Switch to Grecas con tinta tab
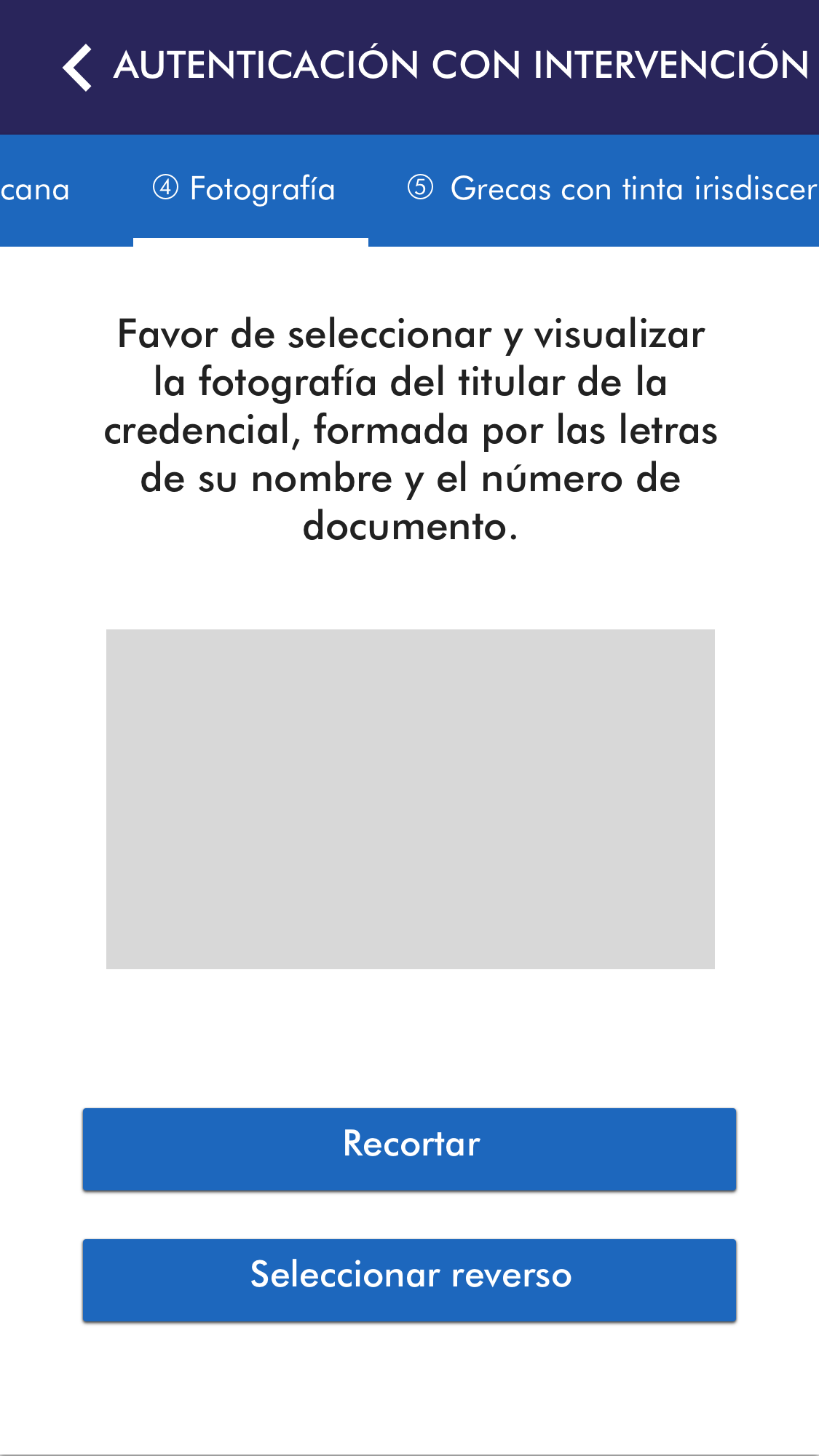The image size is (819, 1456). pyautogui.click(x=612, y=189)
